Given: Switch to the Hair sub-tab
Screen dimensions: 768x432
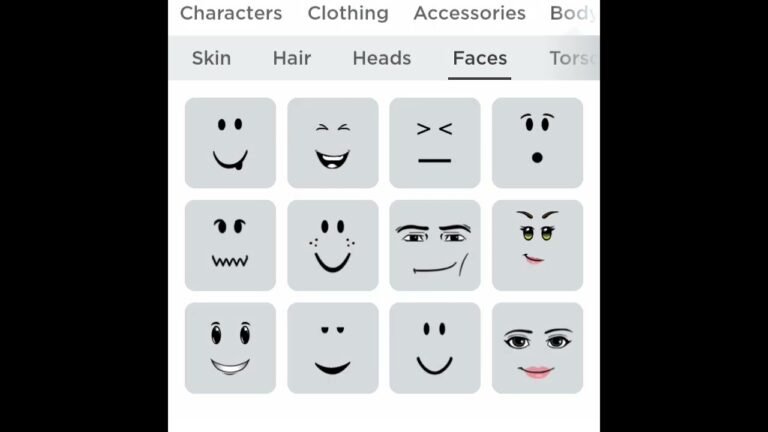Looking at the screenshot, I should pyautogui.click(x=292, y=59).
